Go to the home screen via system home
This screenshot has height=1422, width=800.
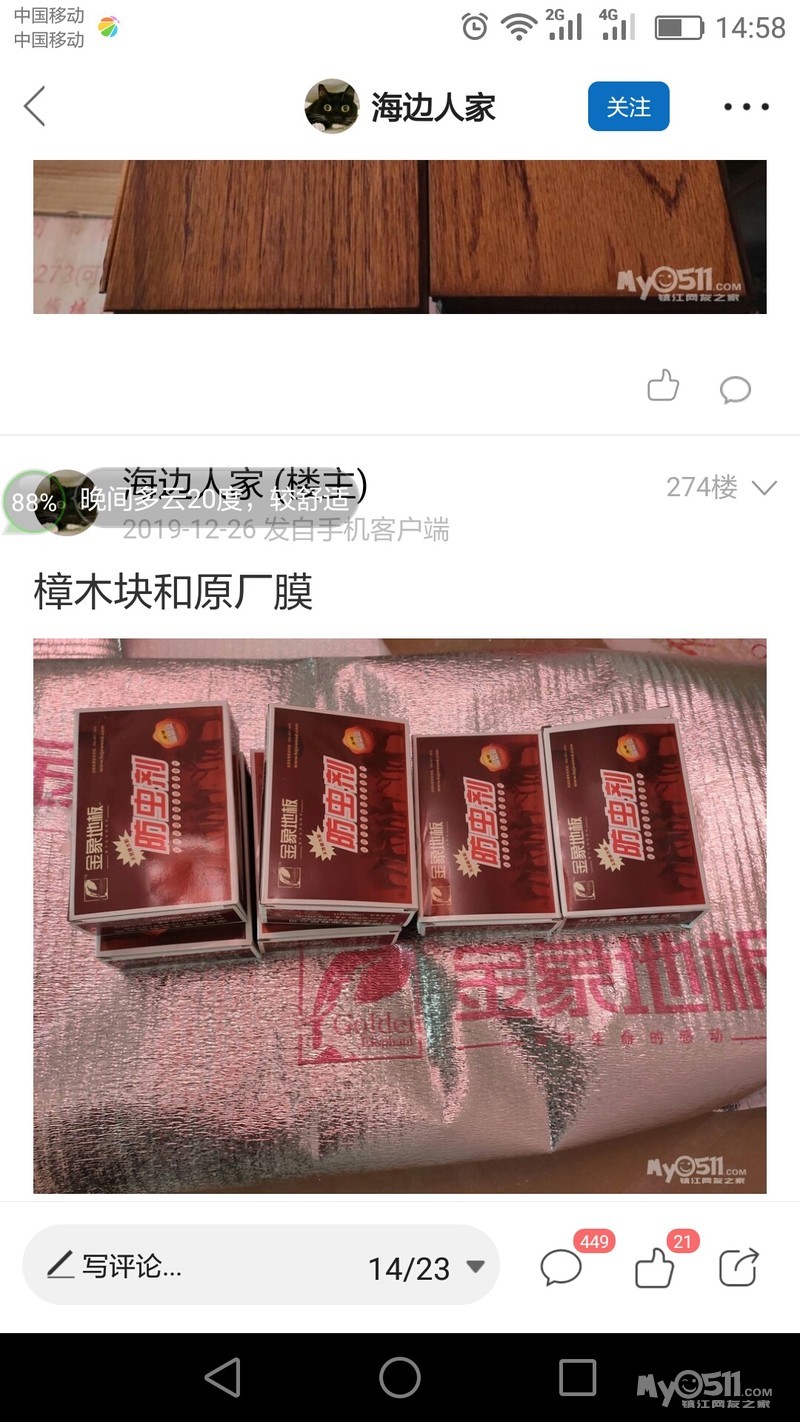400,1378
